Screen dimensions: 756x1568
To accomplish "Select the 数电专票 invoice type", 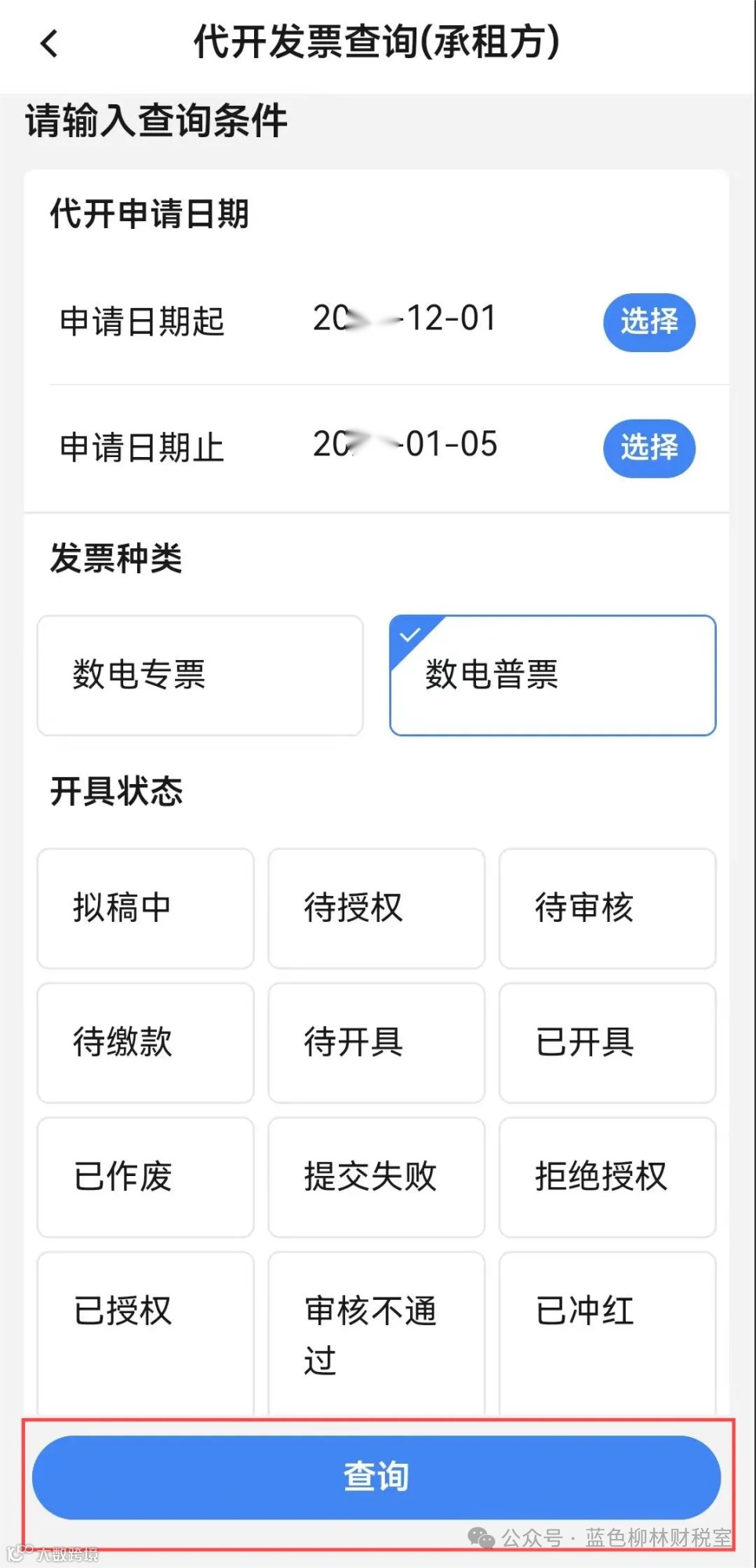I will [x=199, y=676].
